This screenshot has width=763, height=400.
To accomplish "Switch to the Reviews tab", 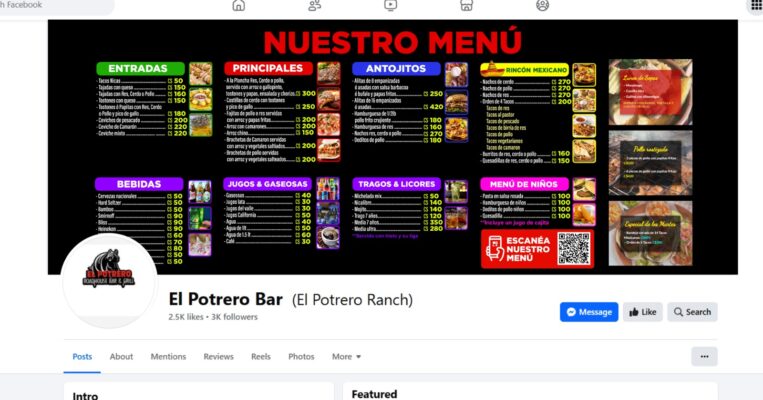I will pyautogui.click(x=218, y=356).
